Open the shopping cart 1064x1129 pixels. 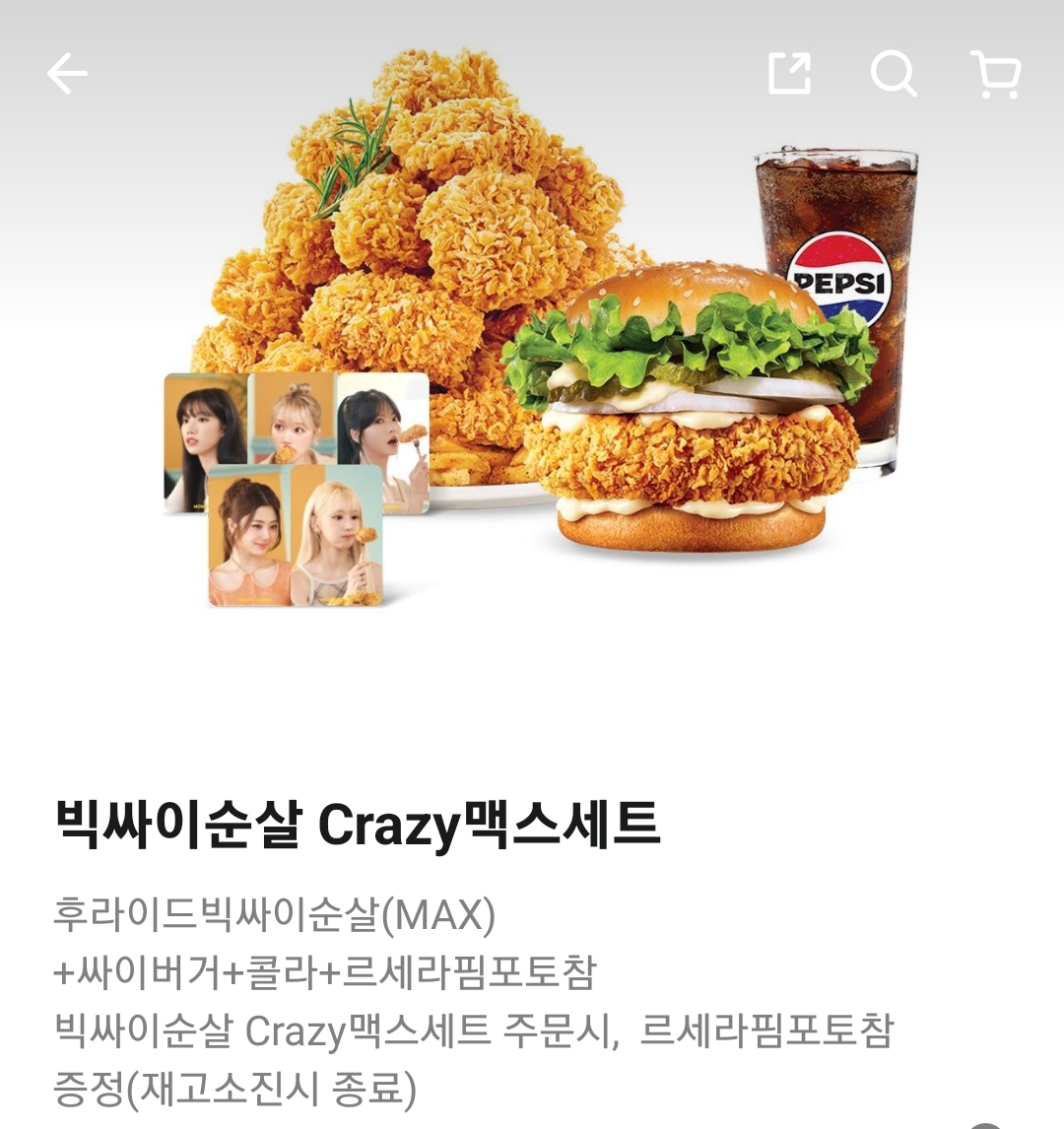point(996,75)
